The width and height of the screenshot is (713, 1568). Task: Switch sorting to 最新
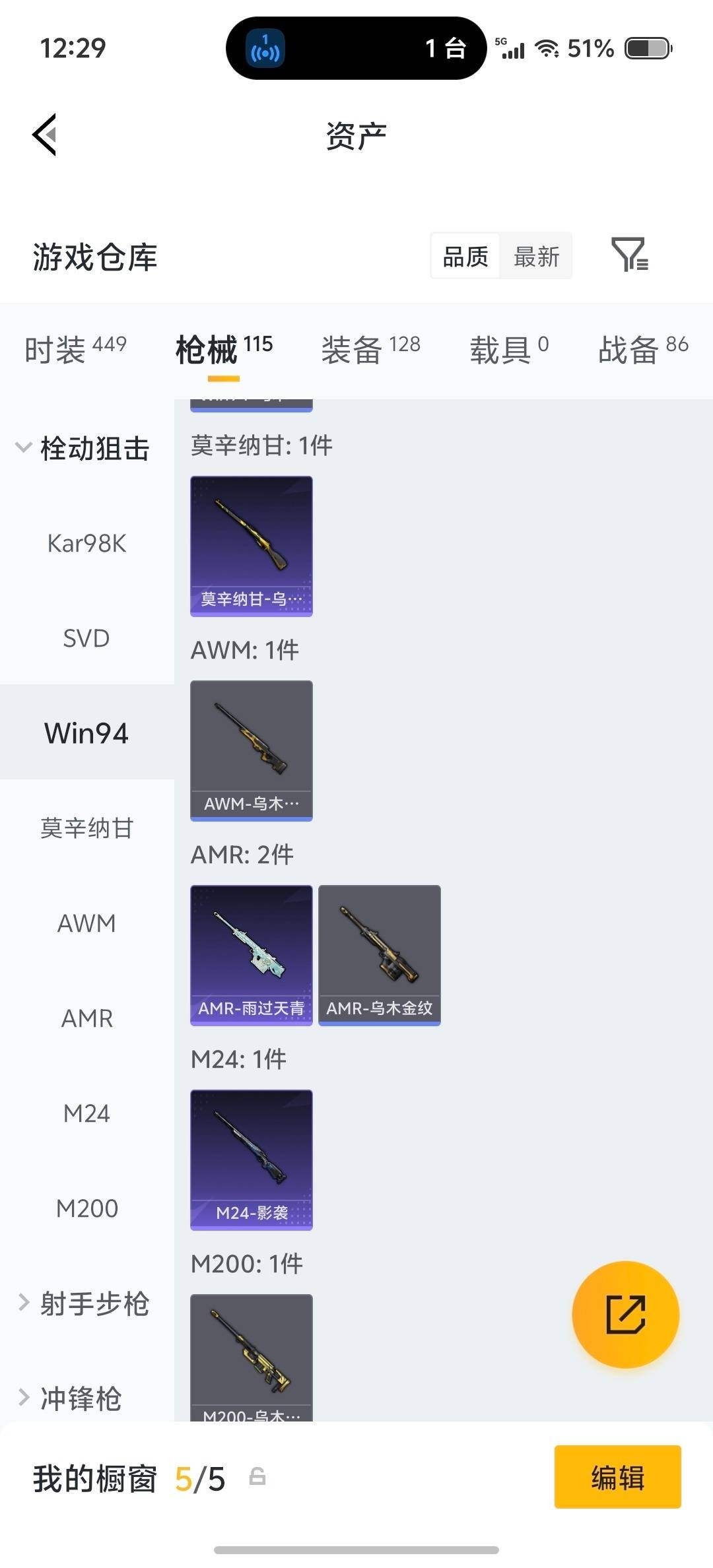click(x=537, y=256)
